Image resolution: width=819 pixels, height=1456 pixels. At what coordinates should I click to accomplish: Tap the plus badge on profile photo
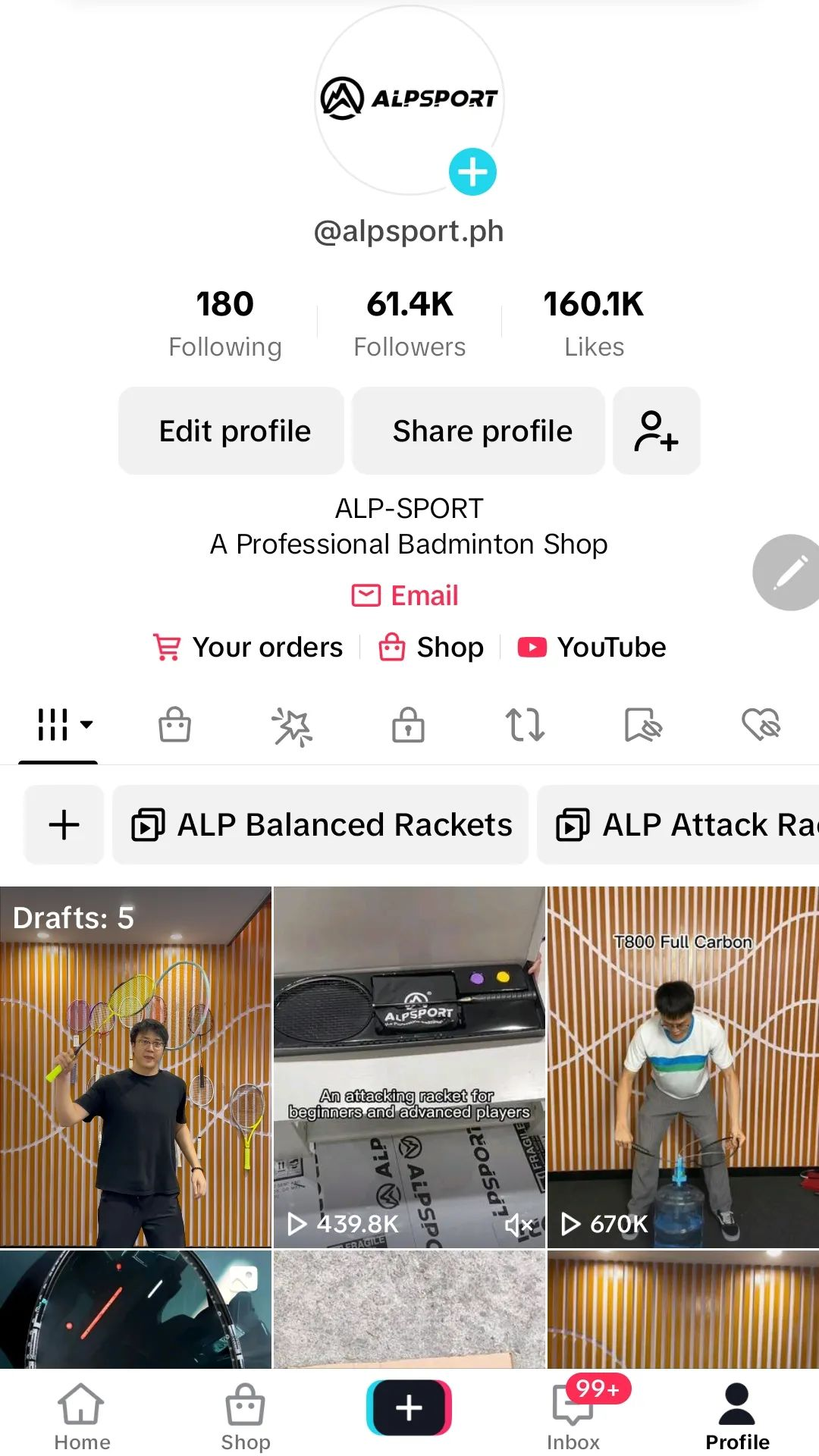[x=472, y=171]
